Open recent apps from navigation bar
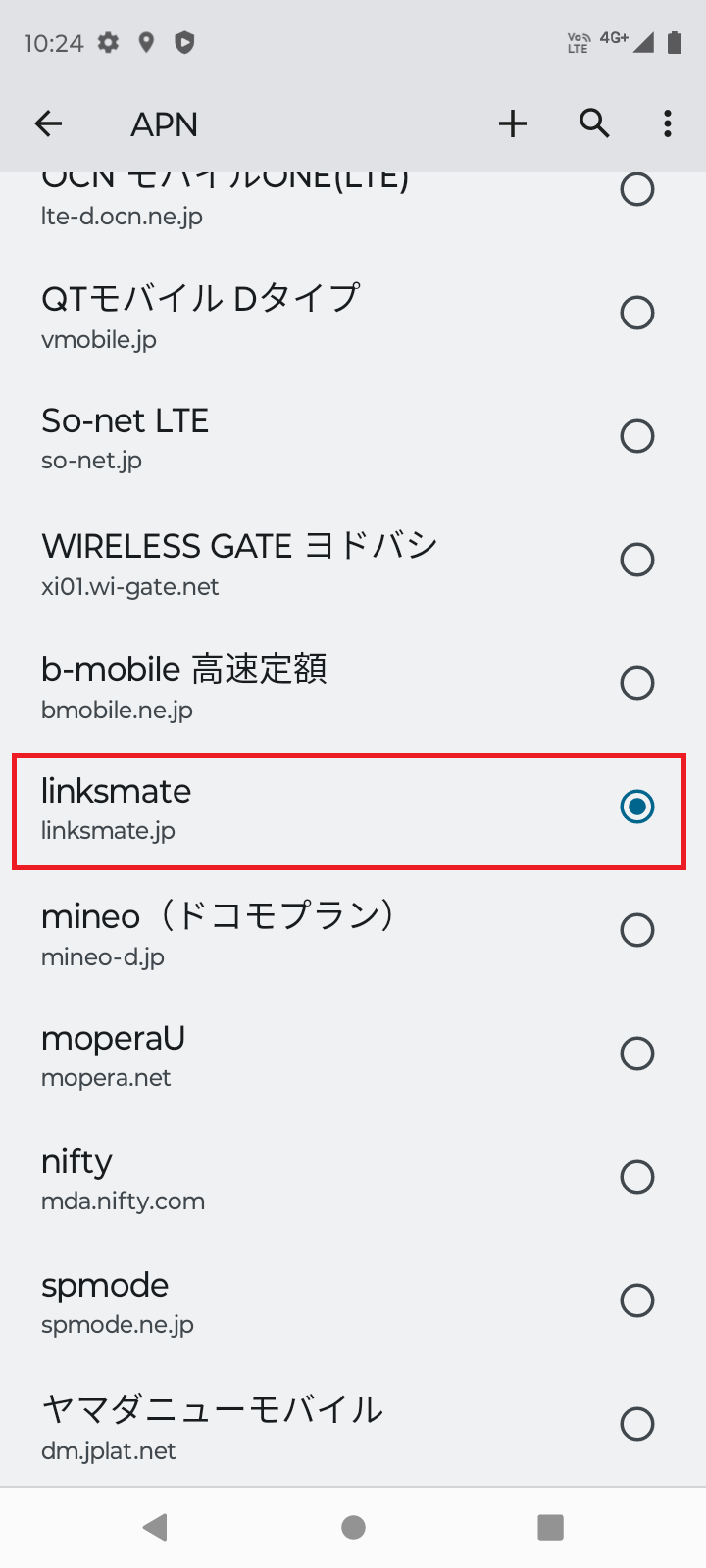 [551, 1527]
